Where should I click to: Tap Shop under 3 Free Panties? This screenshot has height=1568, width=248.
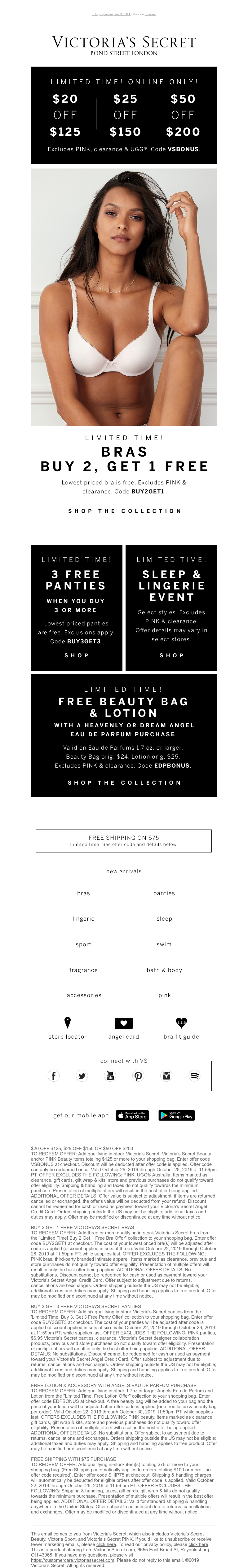[77, 655]
